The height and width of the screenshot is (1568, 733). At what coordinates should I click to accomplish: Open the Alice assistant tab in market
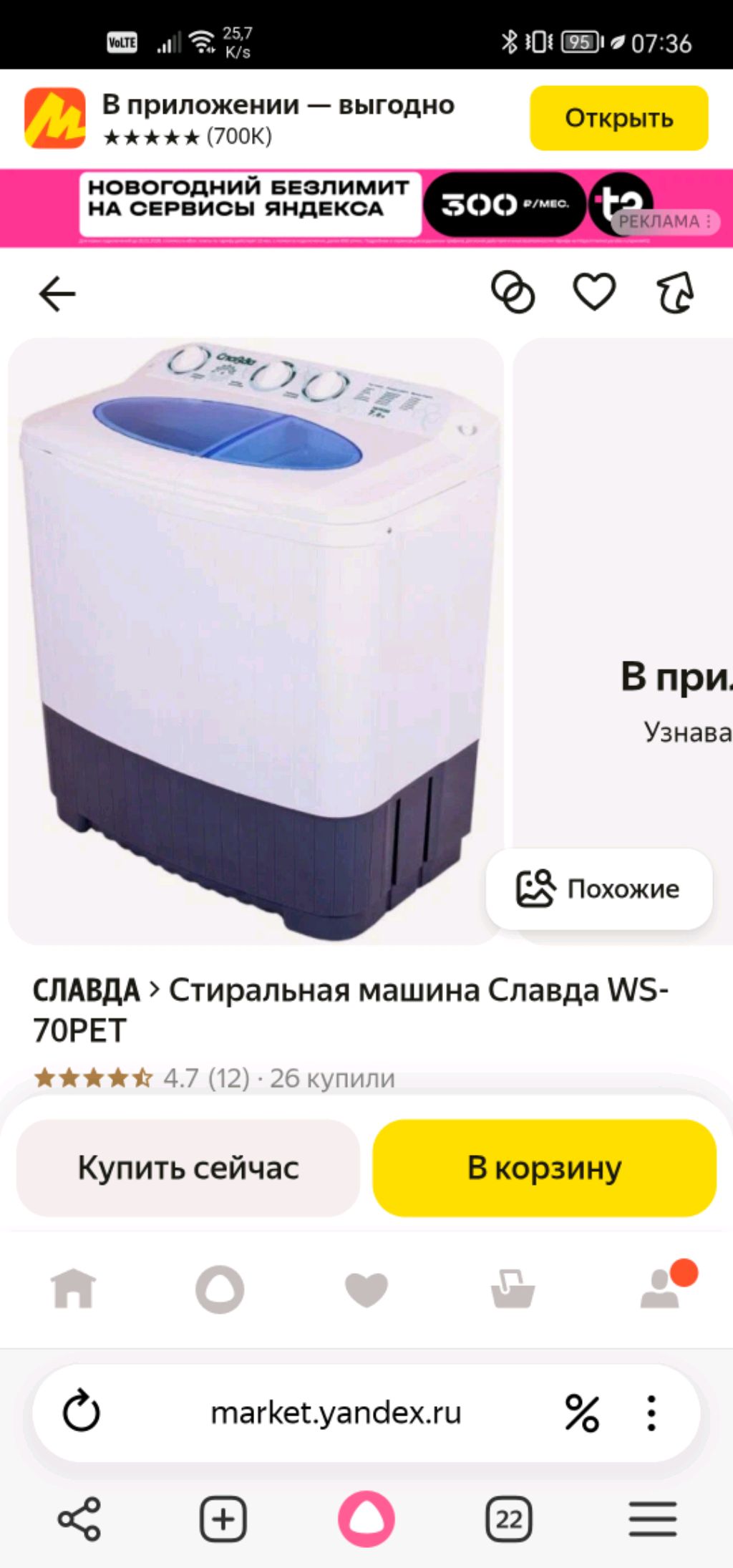pos(220,1289)
